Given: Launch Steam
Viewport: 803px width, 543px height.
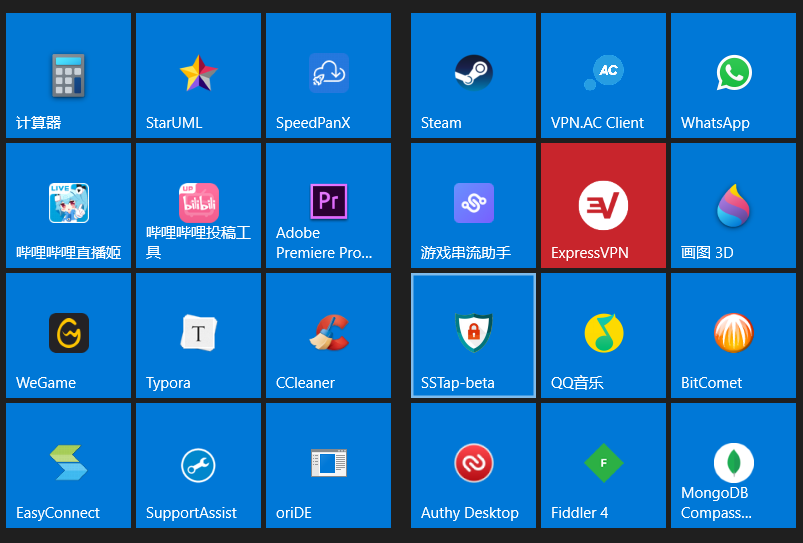Looking at the screenshot, I should [473, 75].
